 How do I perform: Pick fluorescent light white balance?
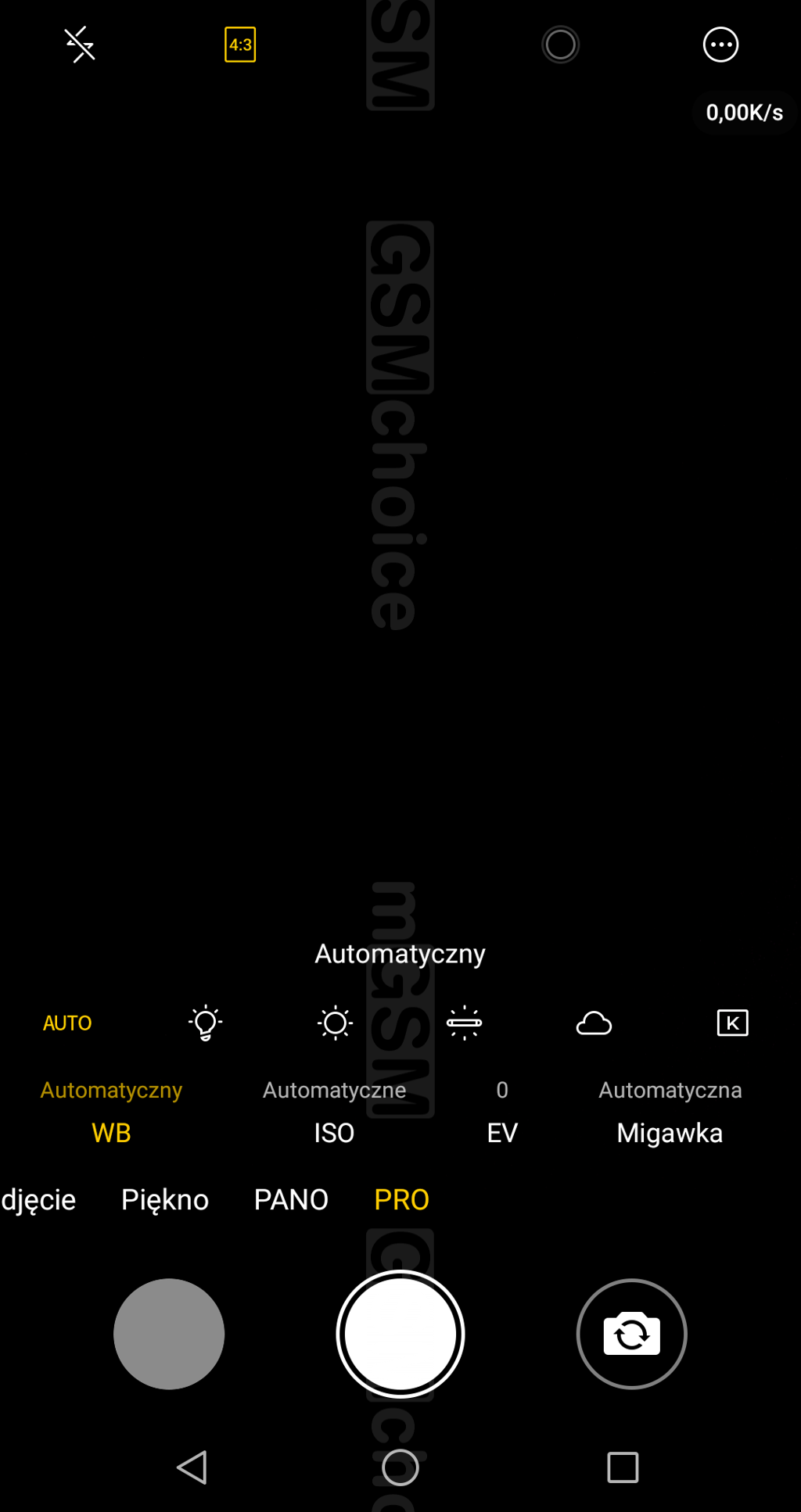(464, 1023)
